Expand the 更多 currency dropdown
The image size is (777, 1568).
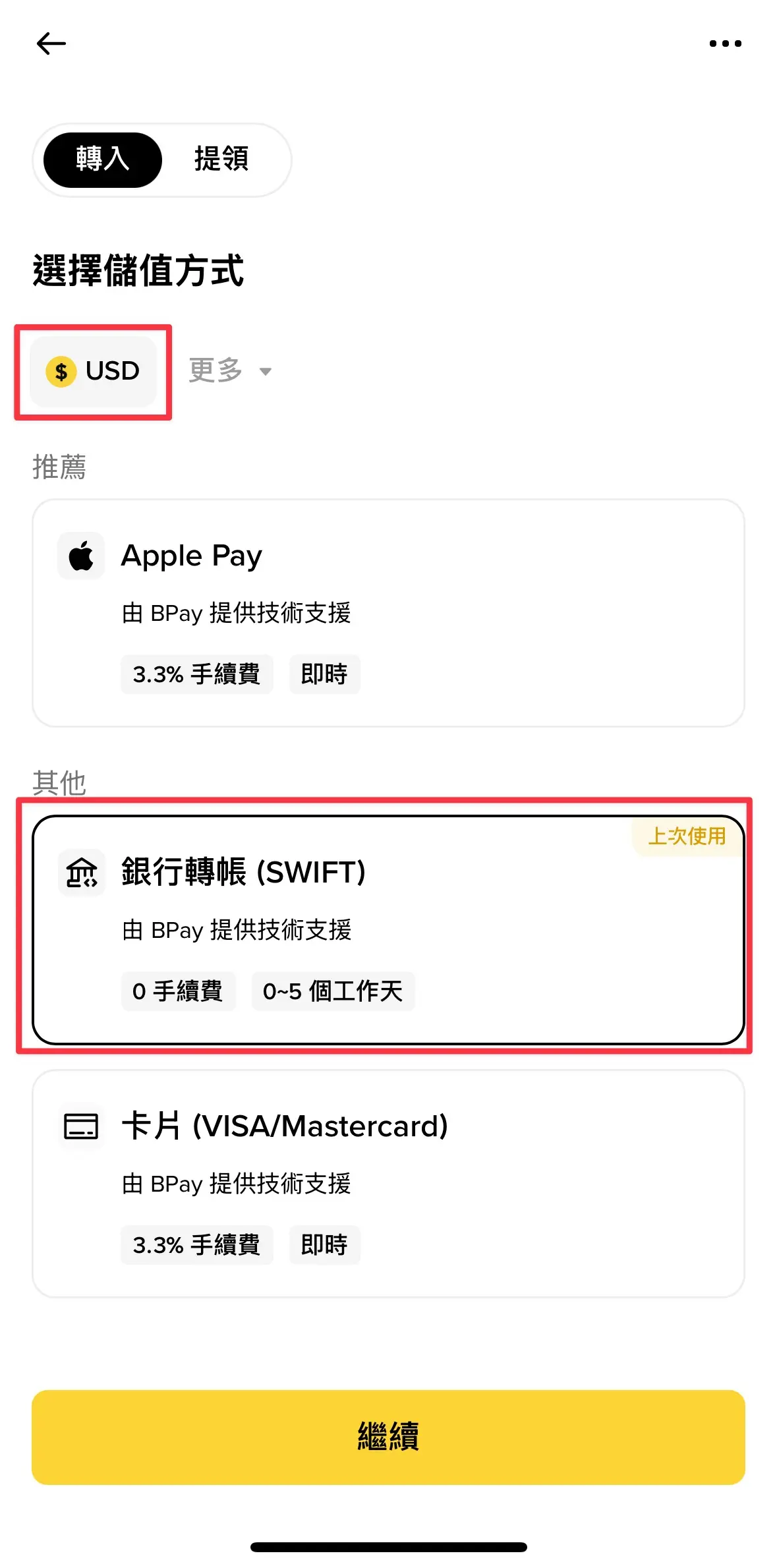(230, 371)
